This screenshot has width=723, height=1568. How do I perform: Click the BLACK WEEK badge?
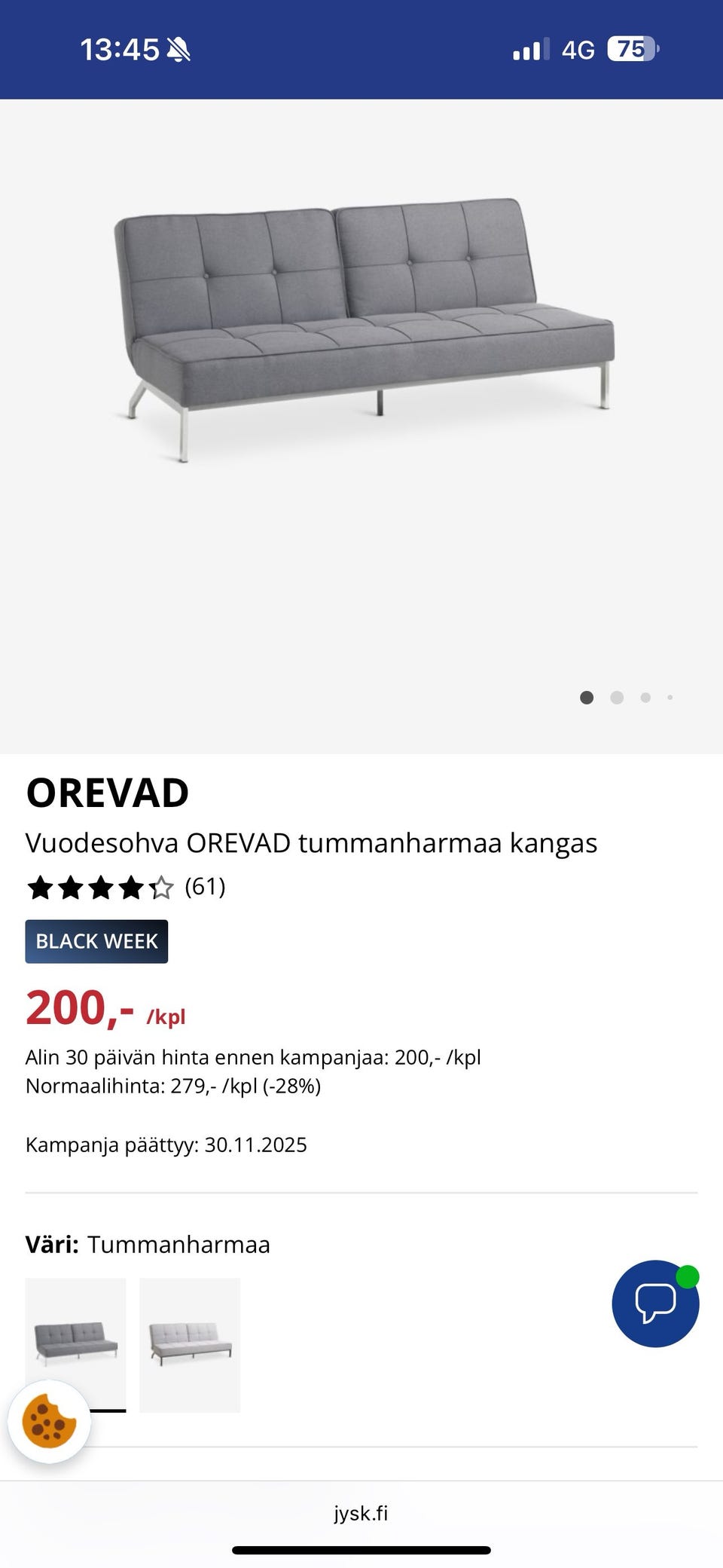[96, 941]
